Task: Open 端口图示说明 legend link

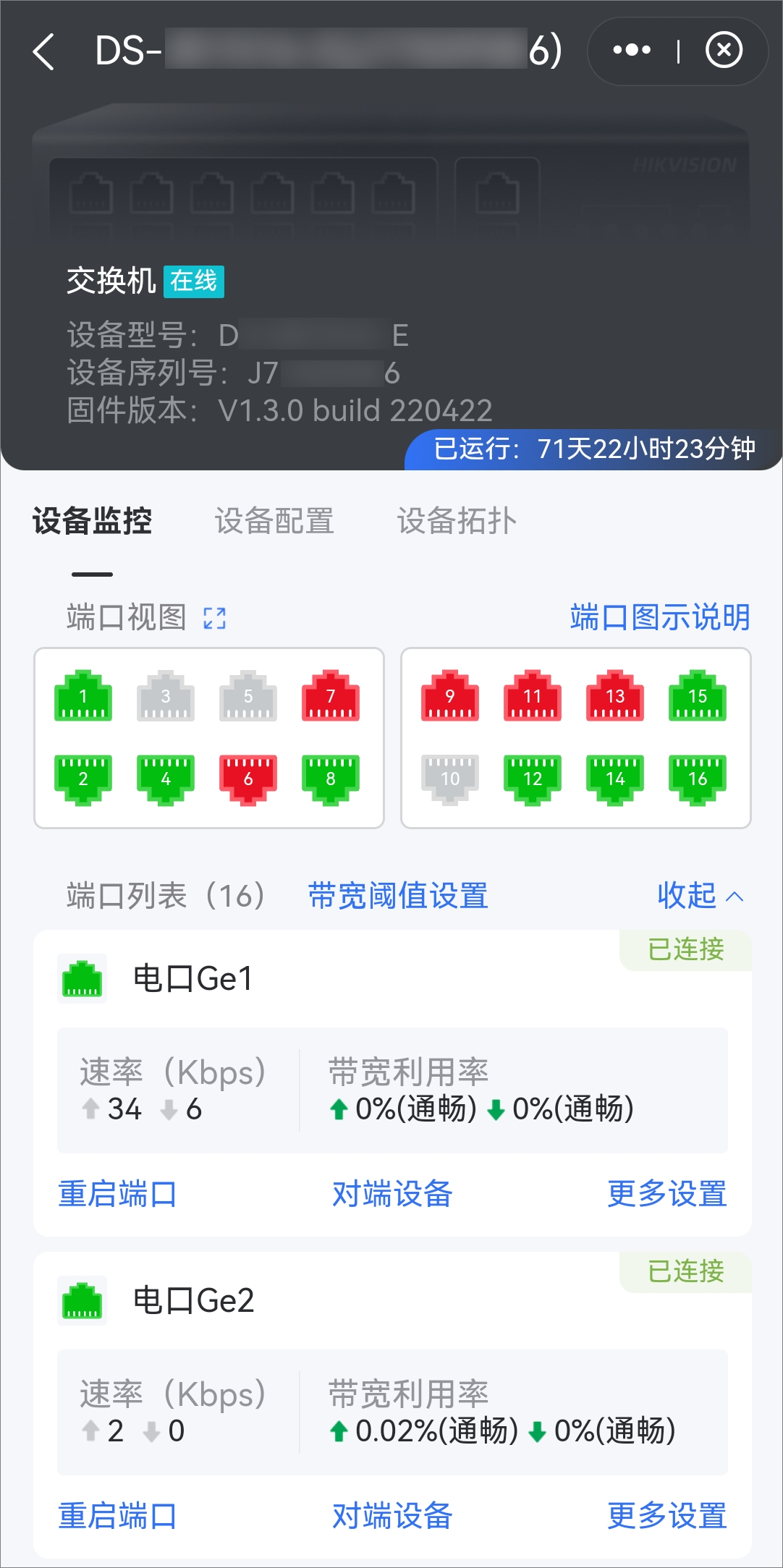Action: coord(660,617)
